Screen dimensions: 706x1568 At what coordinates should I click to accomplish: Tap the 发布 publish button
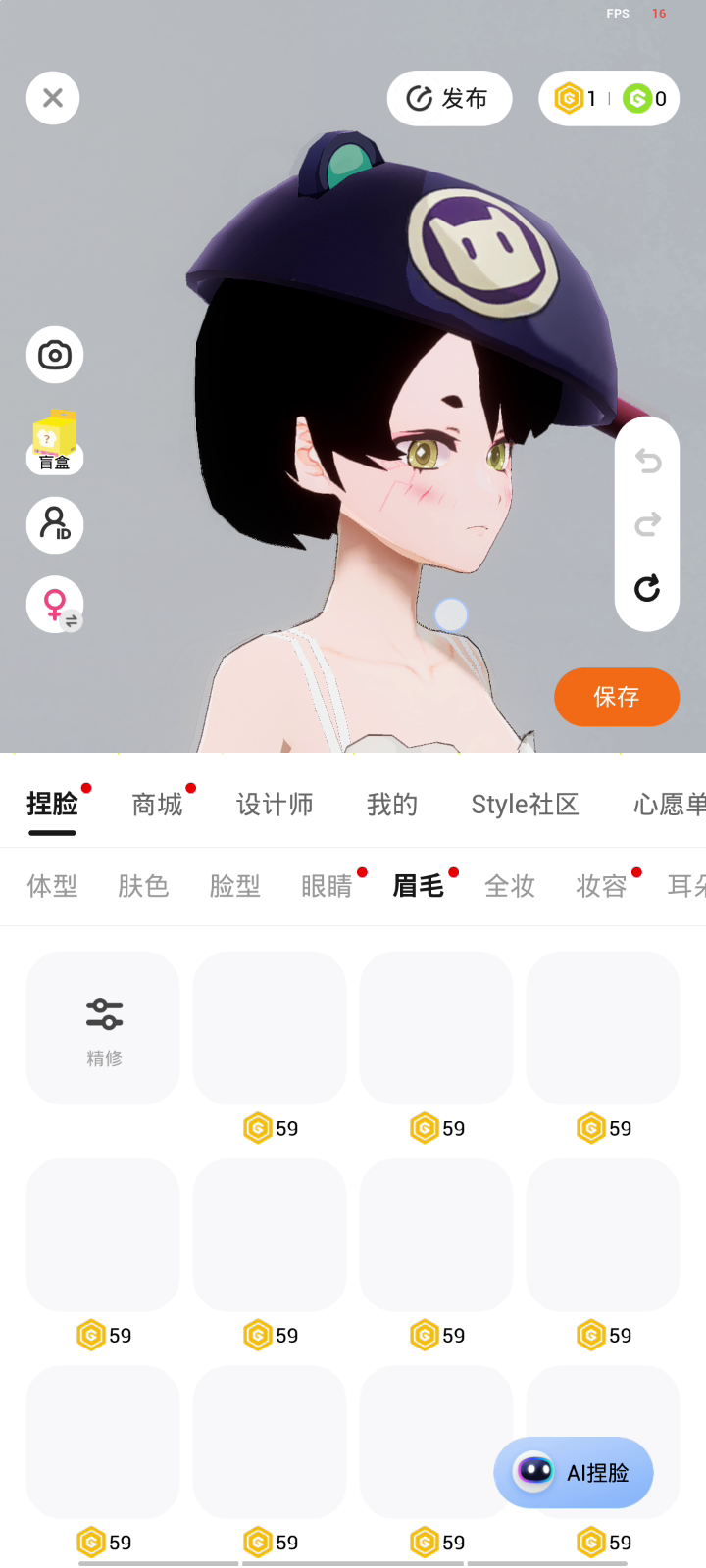click(x=449, y=98)
